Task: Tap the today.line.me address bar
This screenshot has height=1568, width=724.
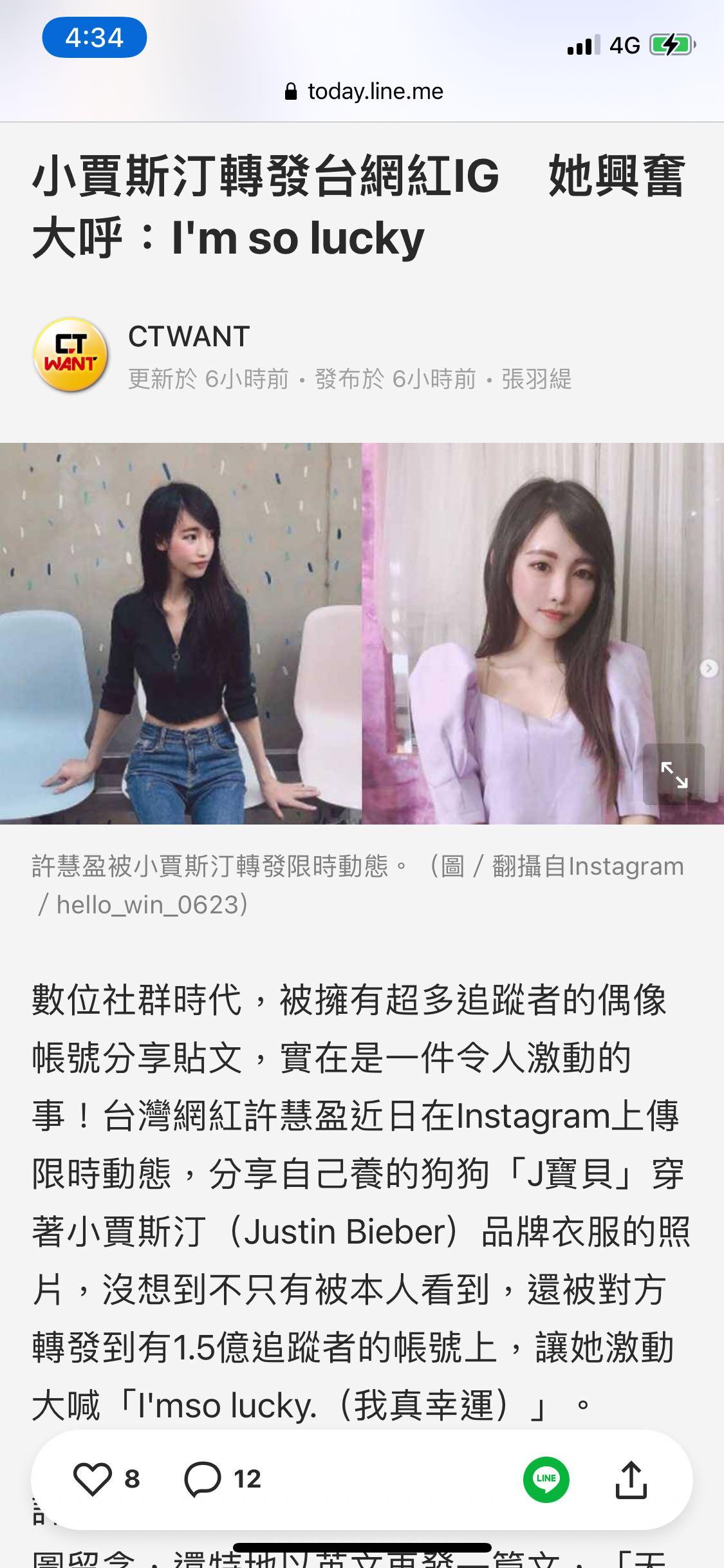Action: click(364, 91)
